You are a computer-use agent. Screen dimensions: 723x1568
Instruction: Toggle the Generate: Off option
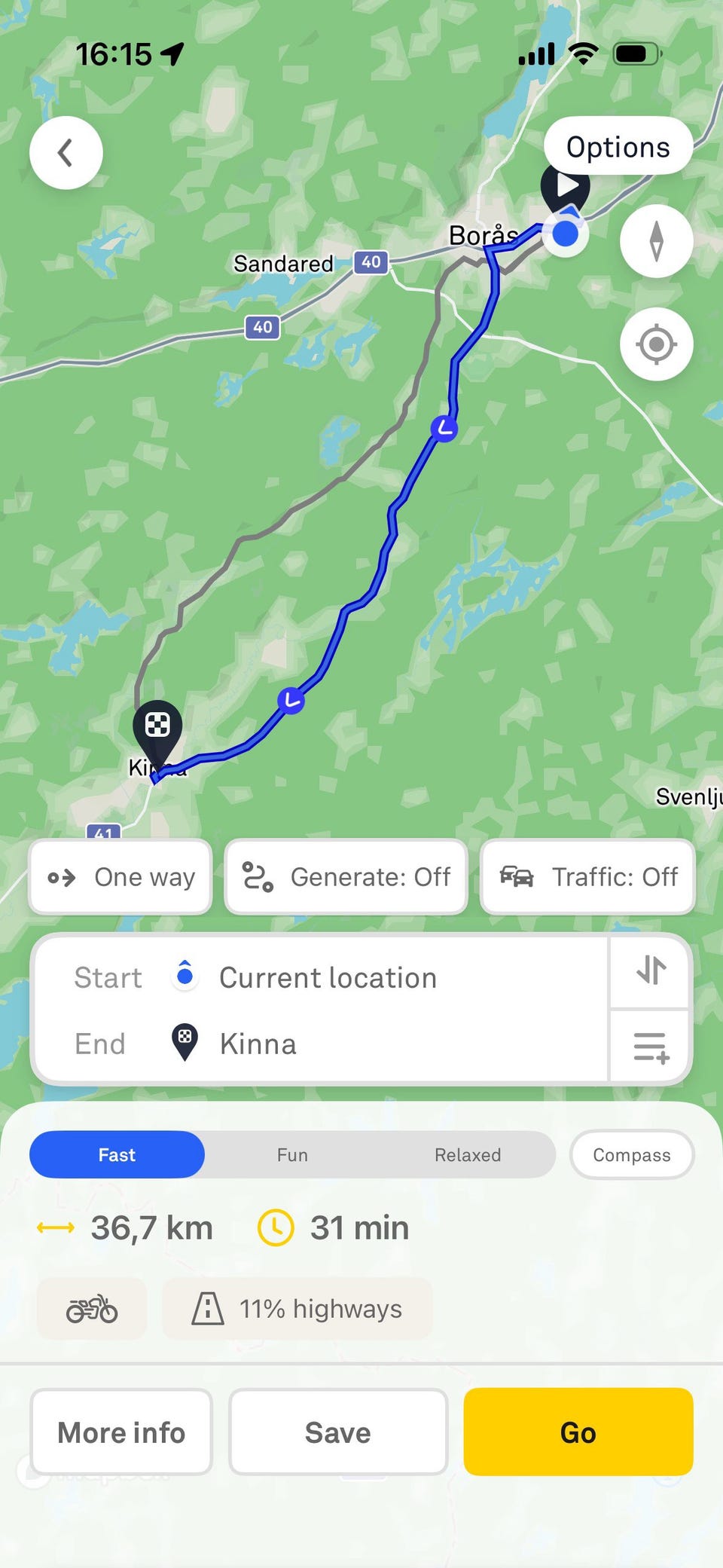coord(346,877)
